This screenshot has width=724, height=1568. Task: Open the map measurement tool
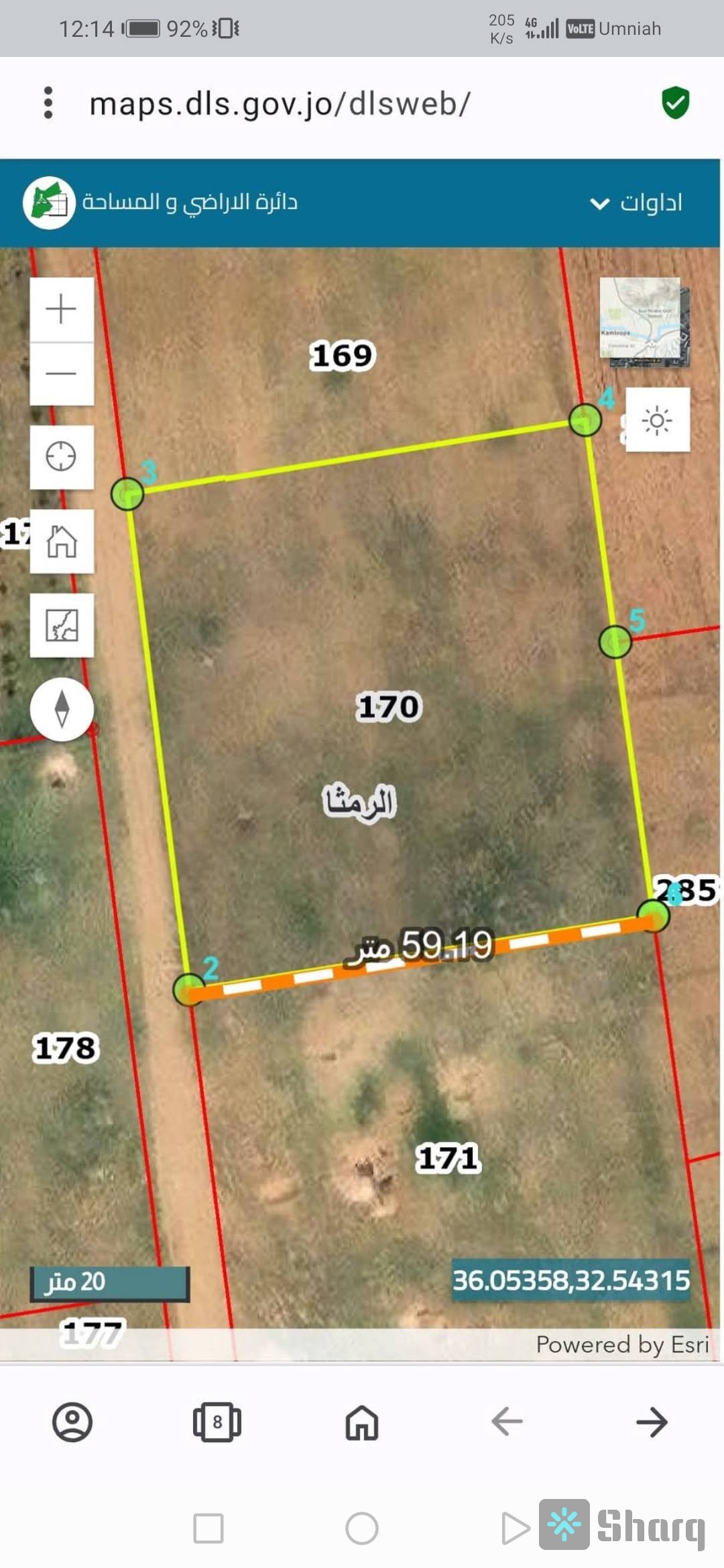point(62,625)
